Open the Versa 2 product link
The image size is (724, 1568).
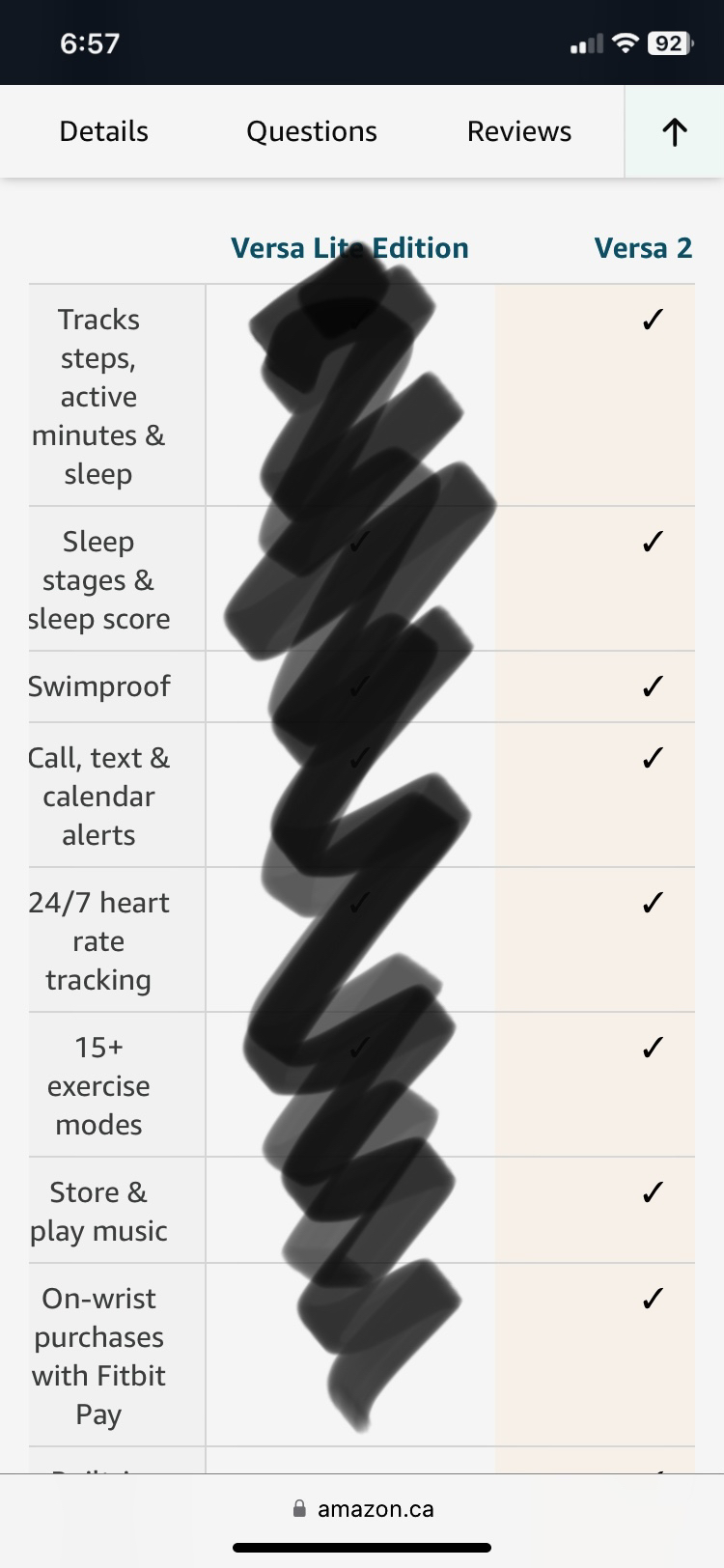point(643,248)
